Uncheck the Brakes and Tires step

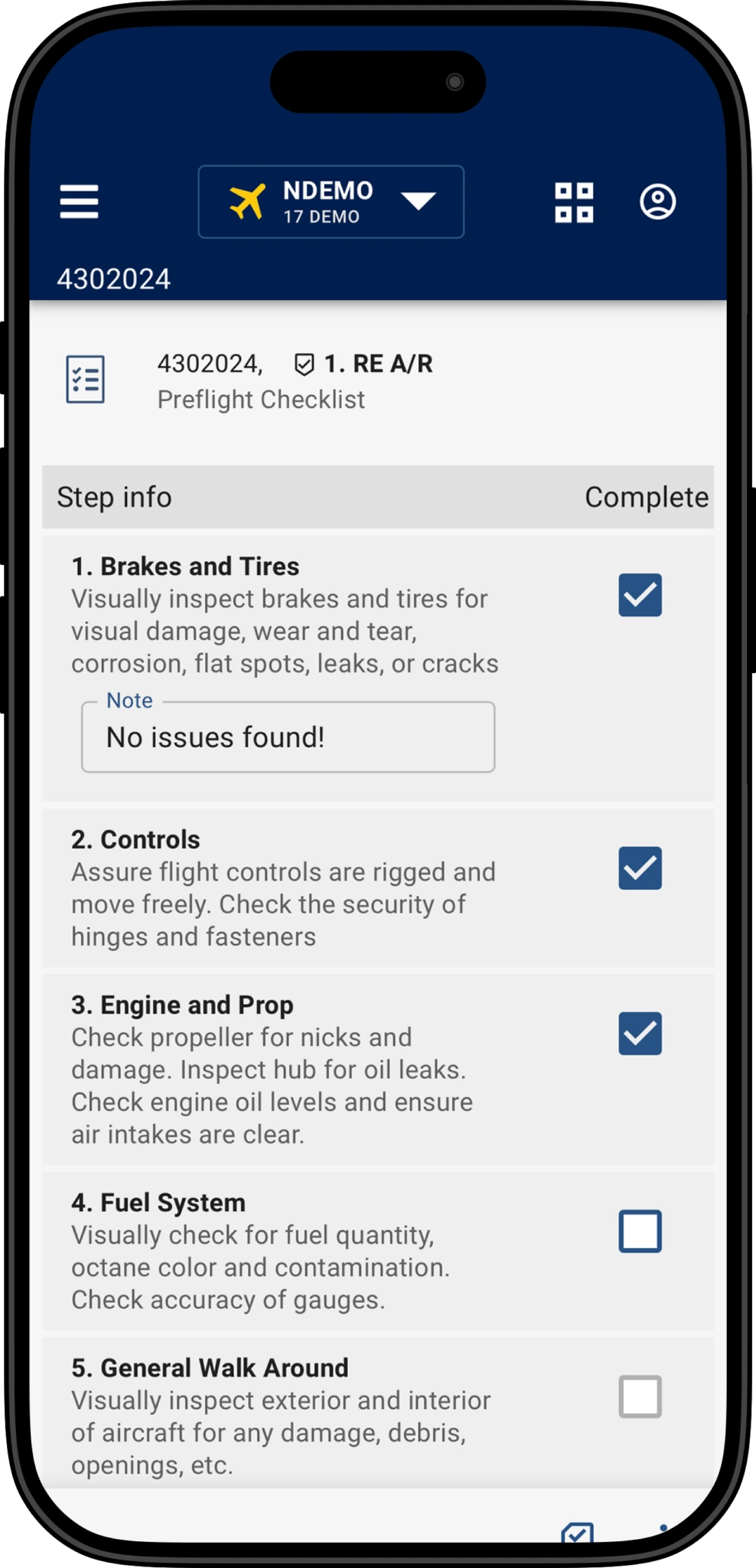640,595
